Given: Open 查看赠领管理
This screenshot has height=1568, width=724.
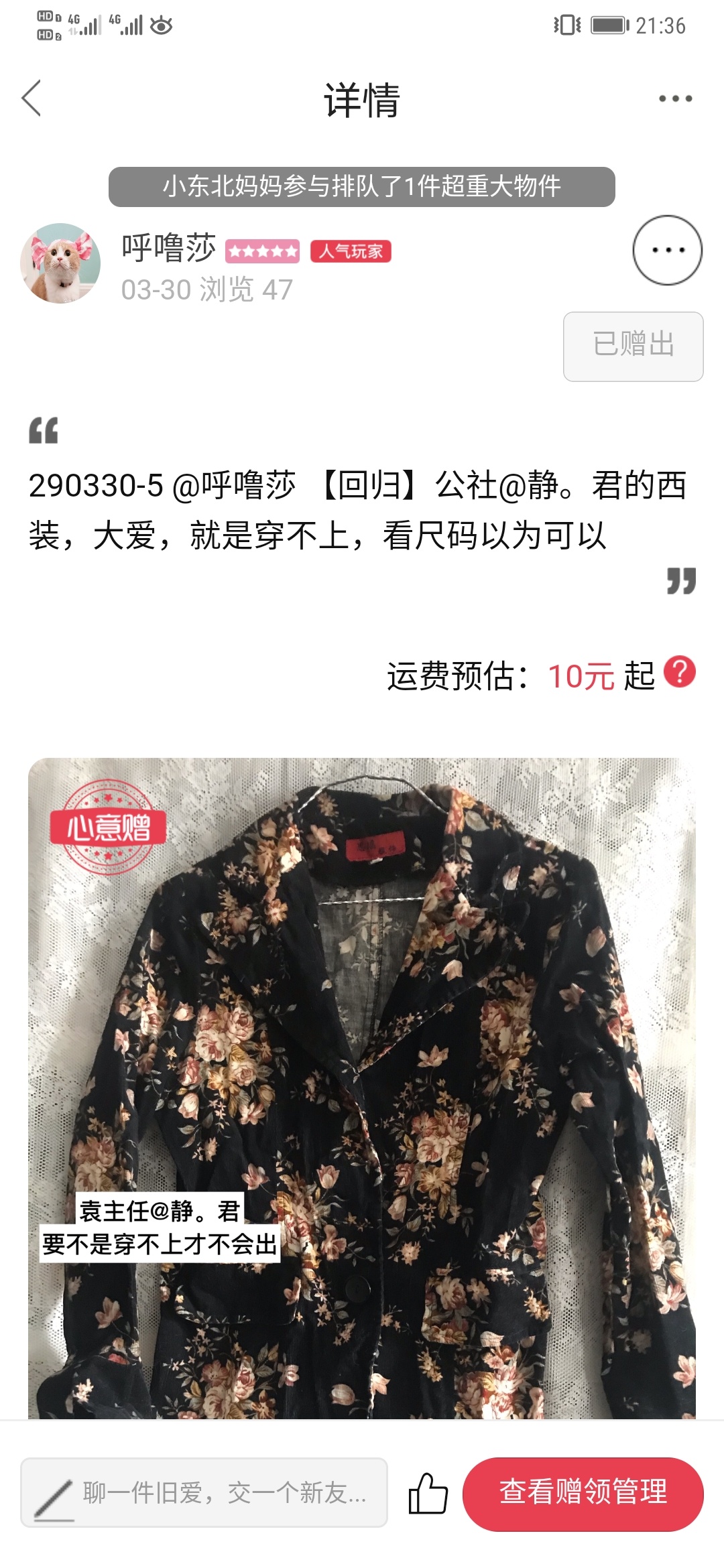Looking at the screenshot, I should pyautogui.click(x=583, y=1494).
